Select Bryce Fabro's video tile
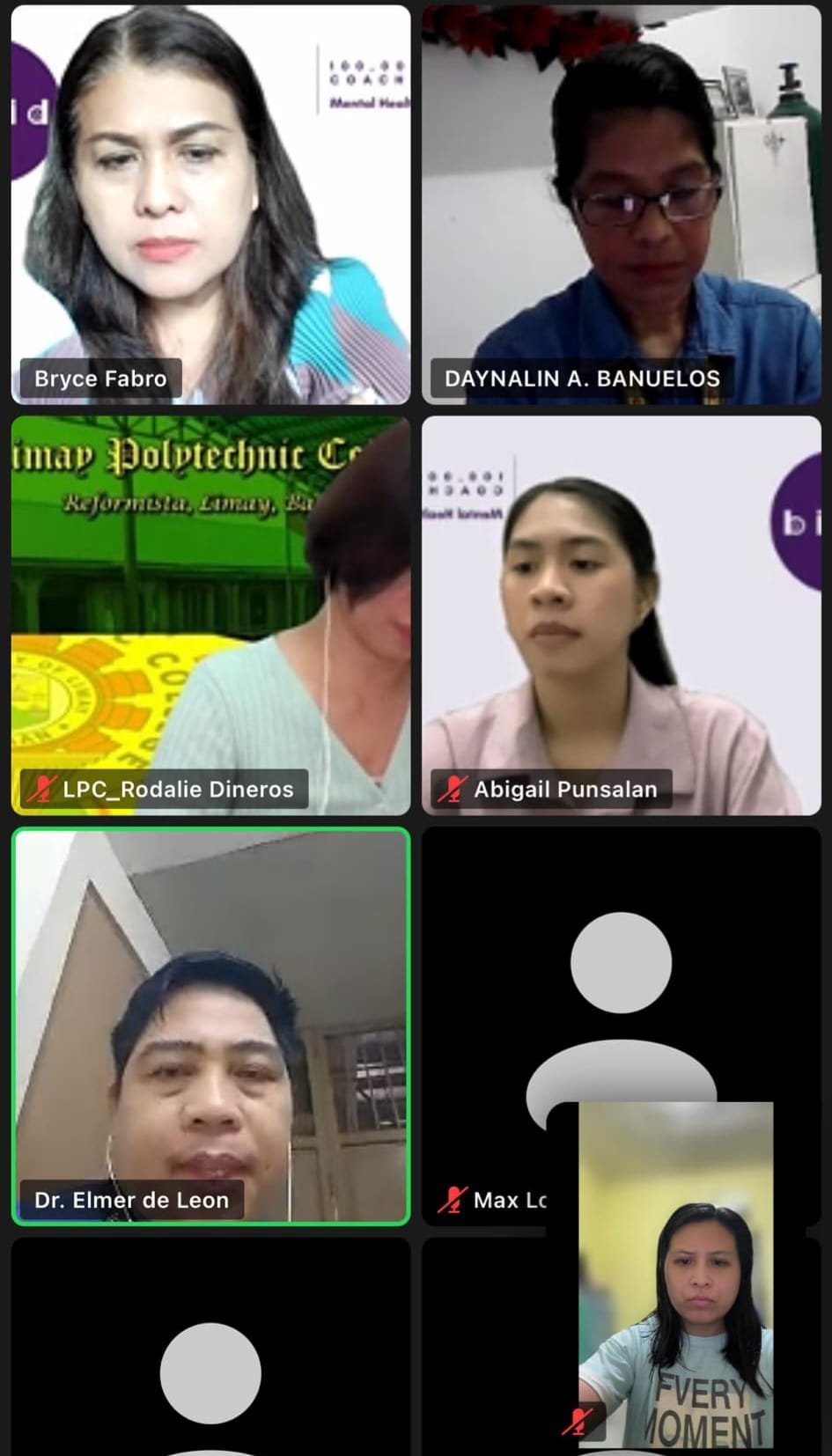 210,204
